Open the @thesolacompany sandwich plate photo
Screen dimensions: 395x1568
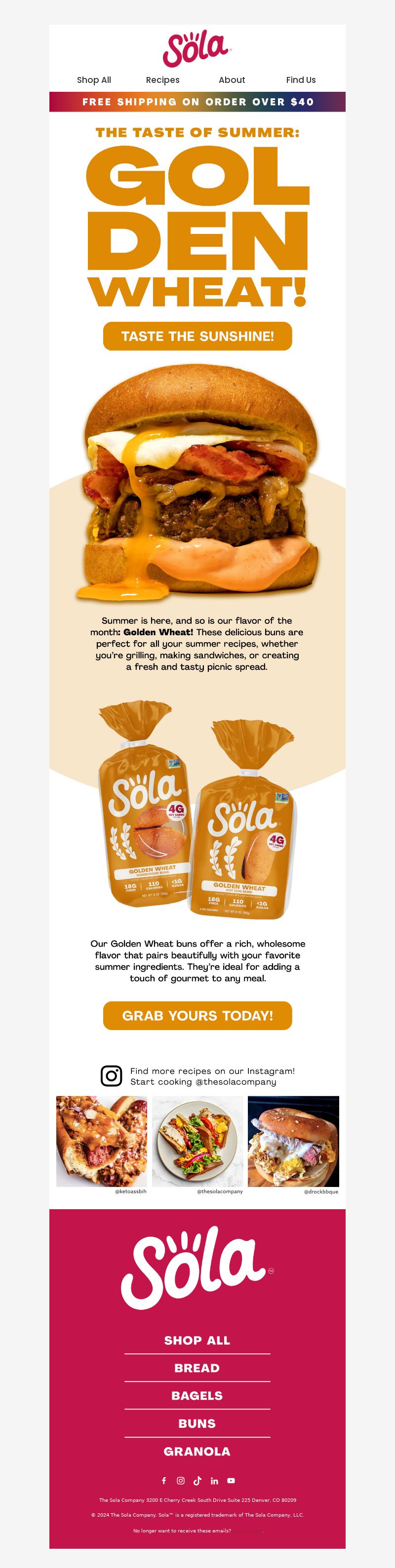pos(197,1141)
